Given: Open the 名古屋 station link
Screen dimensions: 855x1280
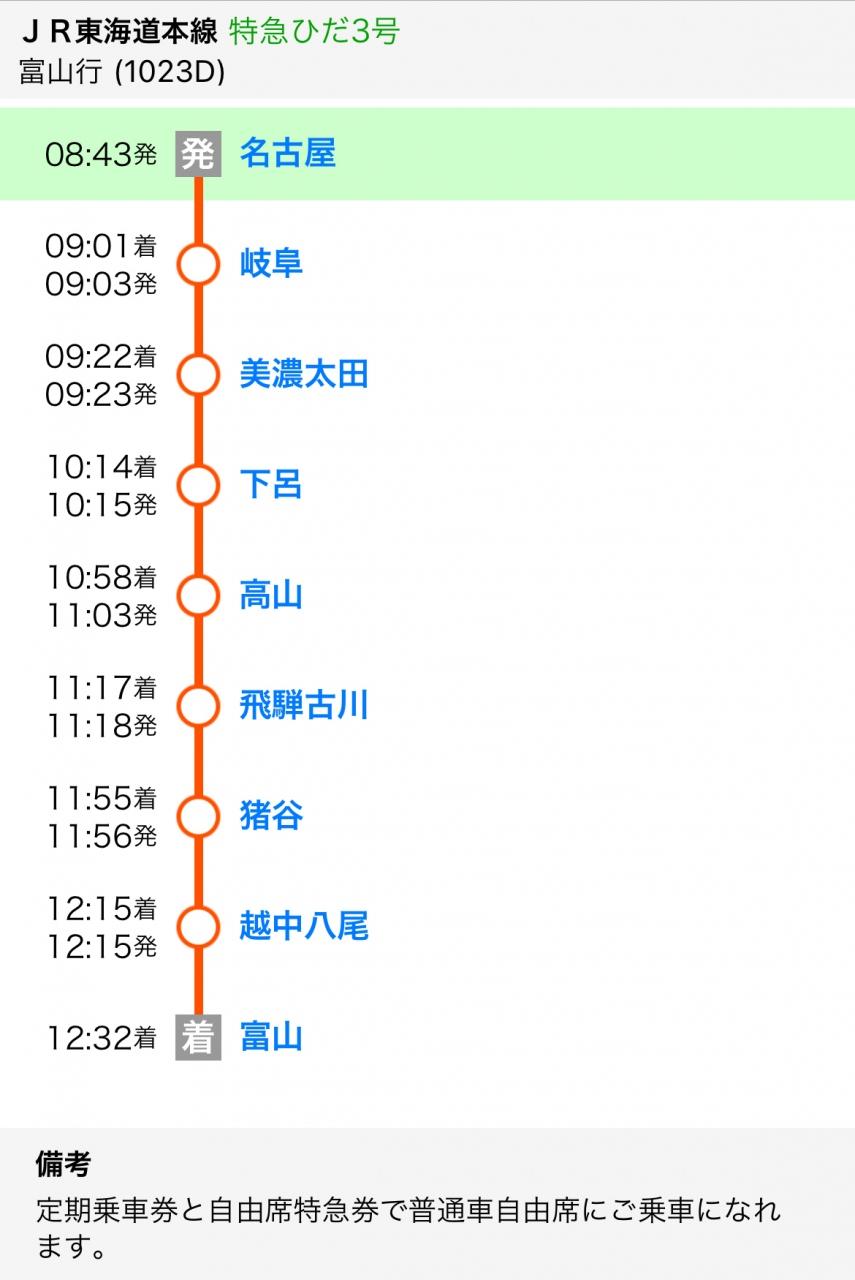Looking at the screenshot, I should [x=287, y=154].
